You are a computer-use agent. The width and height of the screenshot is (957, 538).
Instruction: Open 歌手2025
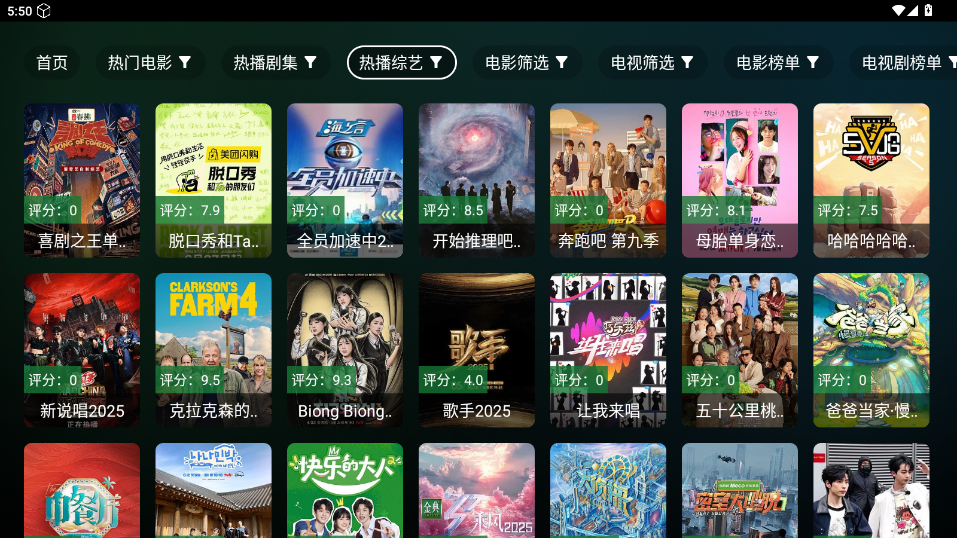[x=476, y=350]
